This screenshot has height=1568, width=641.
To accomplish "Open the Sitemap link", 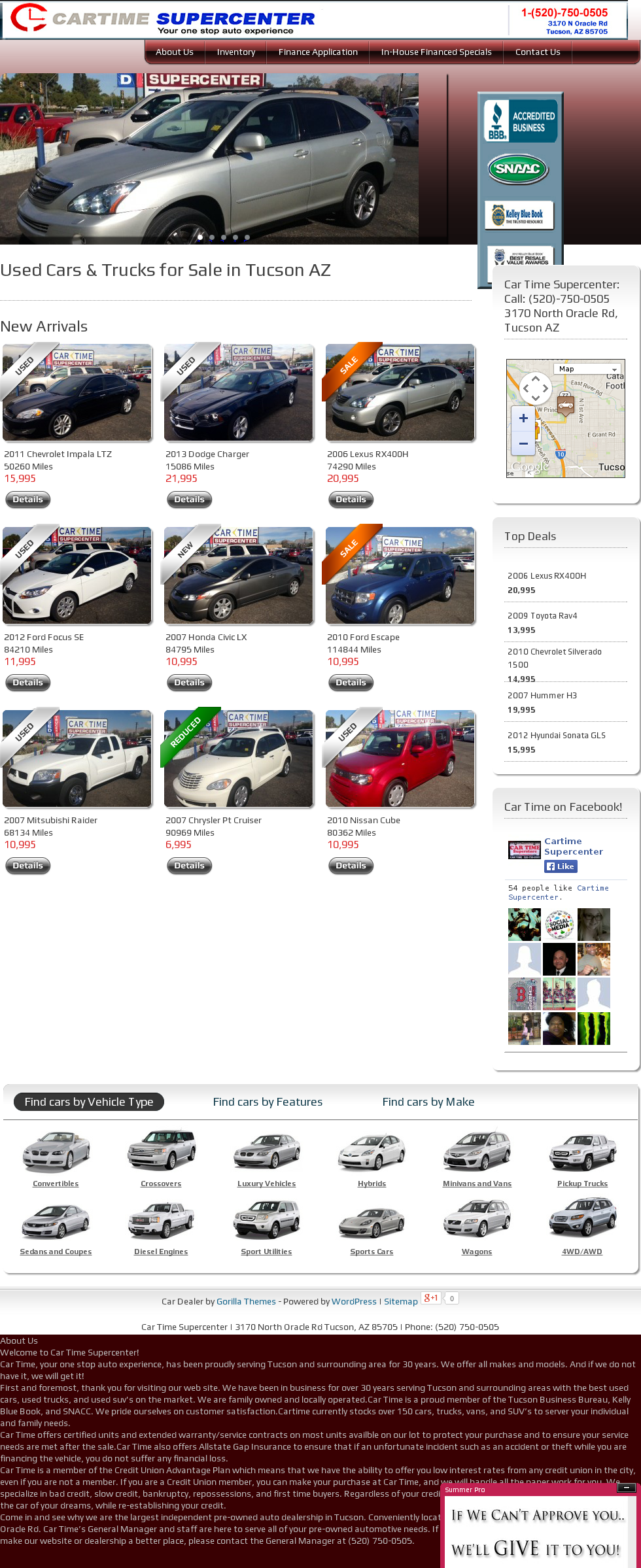I will click(x=400, y=1301).
